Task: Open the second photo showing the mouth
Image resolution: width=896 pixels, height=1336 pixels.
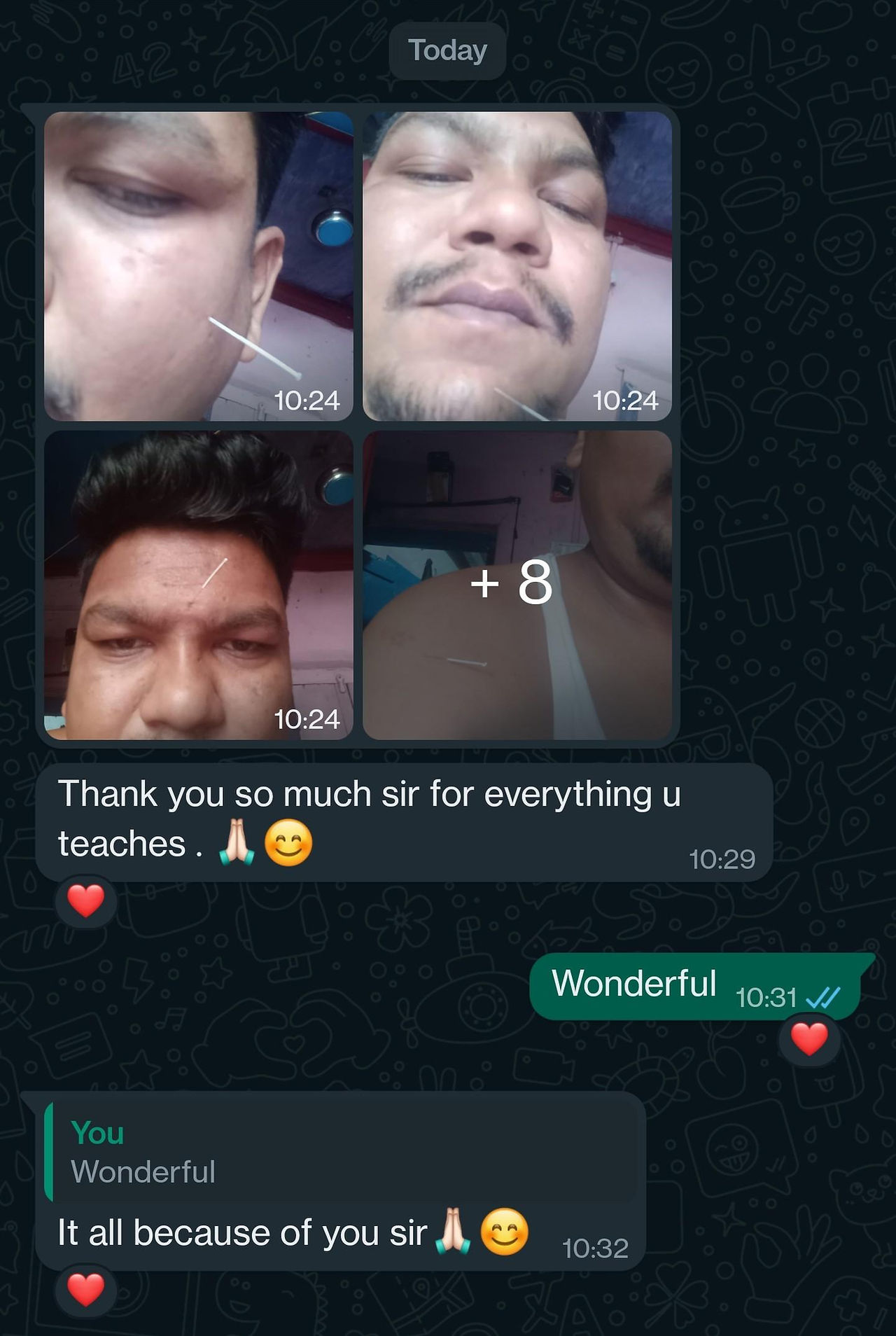Action: pos(517,266)
